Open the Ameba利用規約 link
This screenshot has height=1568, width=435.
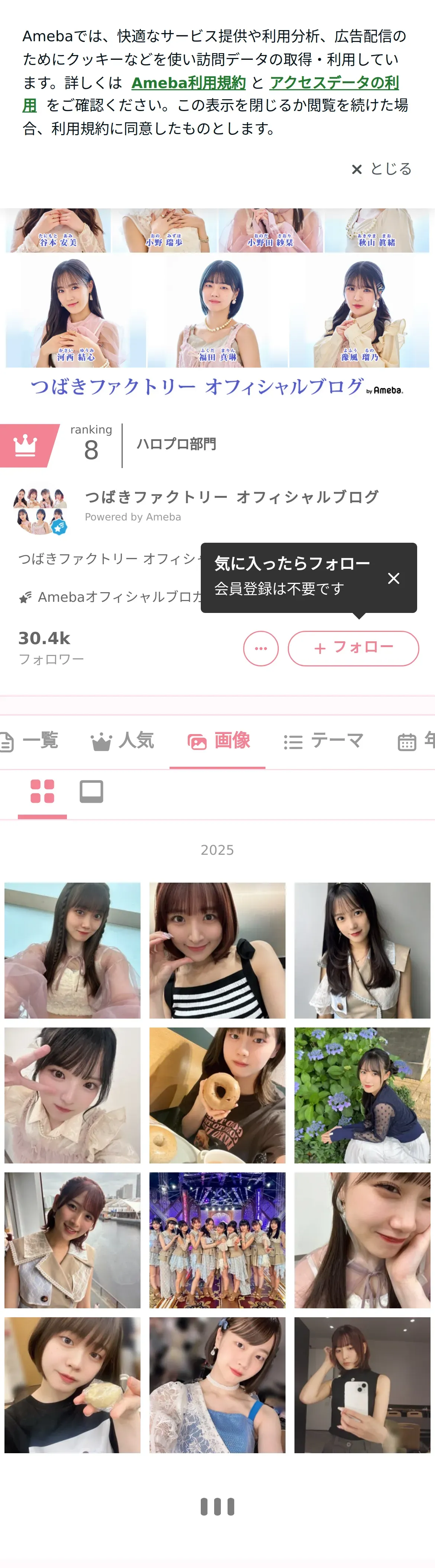pos(188,83)
